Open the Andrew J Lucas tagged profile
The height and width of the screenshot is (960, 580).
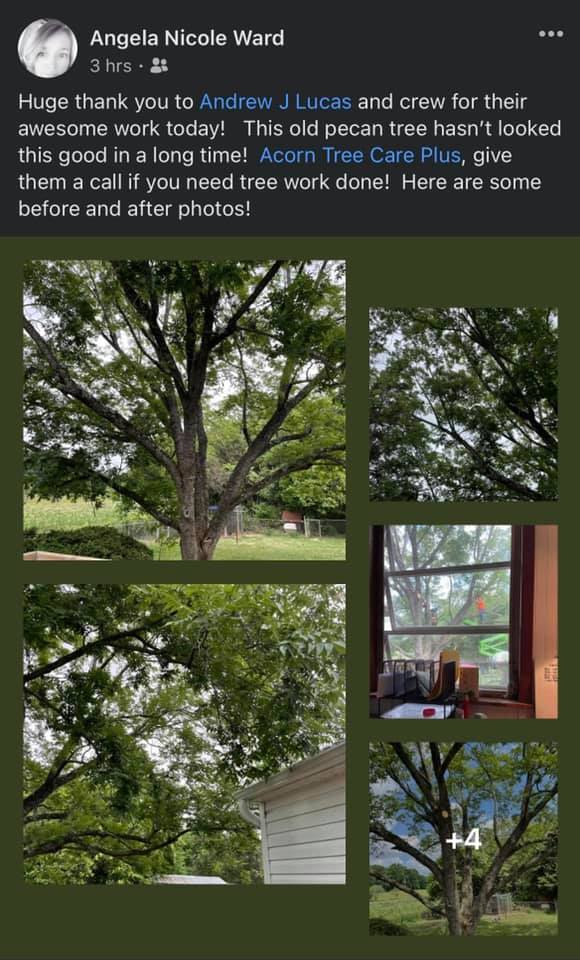pos(276,102)
